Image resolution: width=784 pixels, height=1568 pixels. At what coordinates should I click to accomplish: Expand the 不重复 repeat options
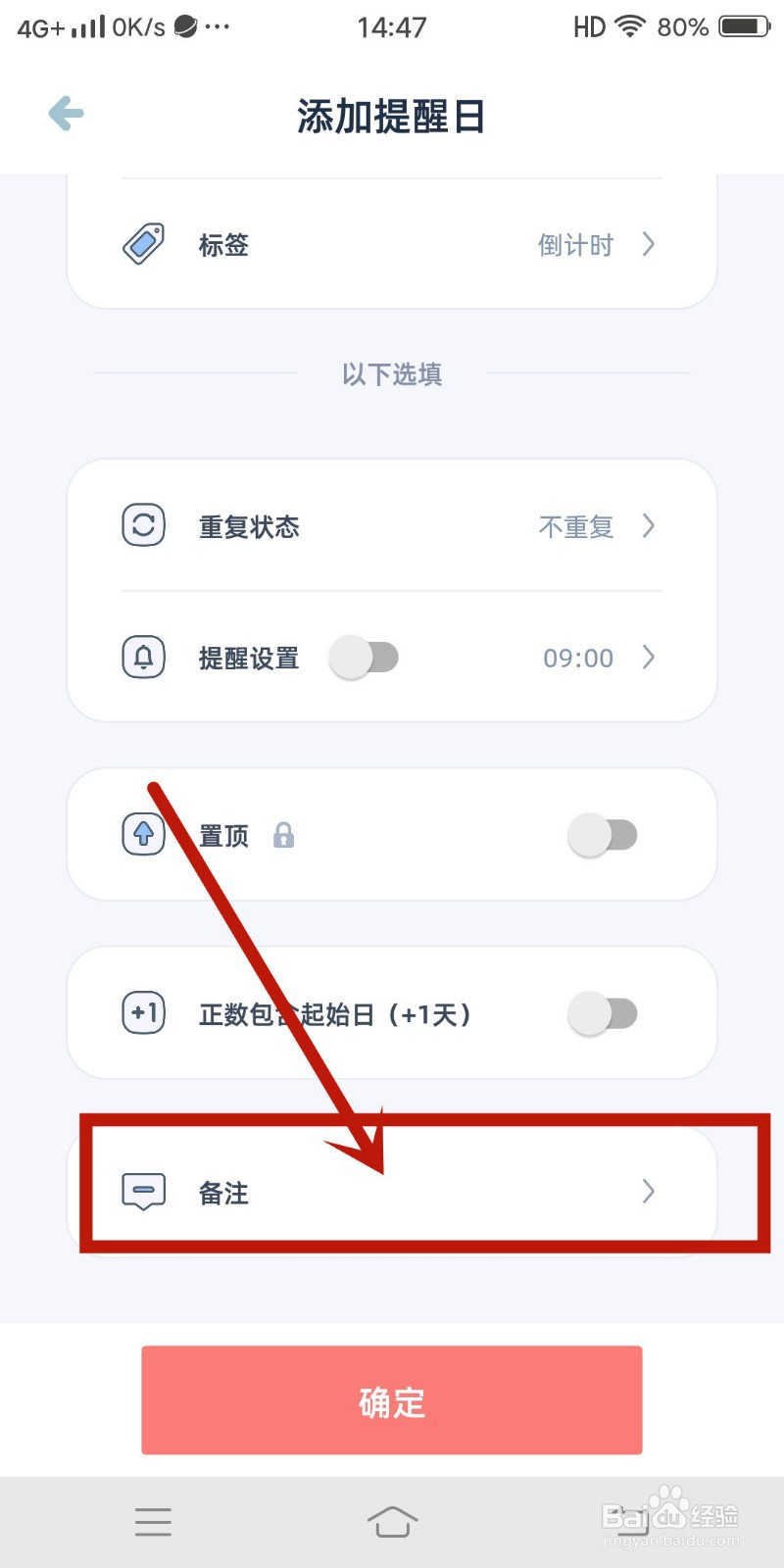(649, 526)
